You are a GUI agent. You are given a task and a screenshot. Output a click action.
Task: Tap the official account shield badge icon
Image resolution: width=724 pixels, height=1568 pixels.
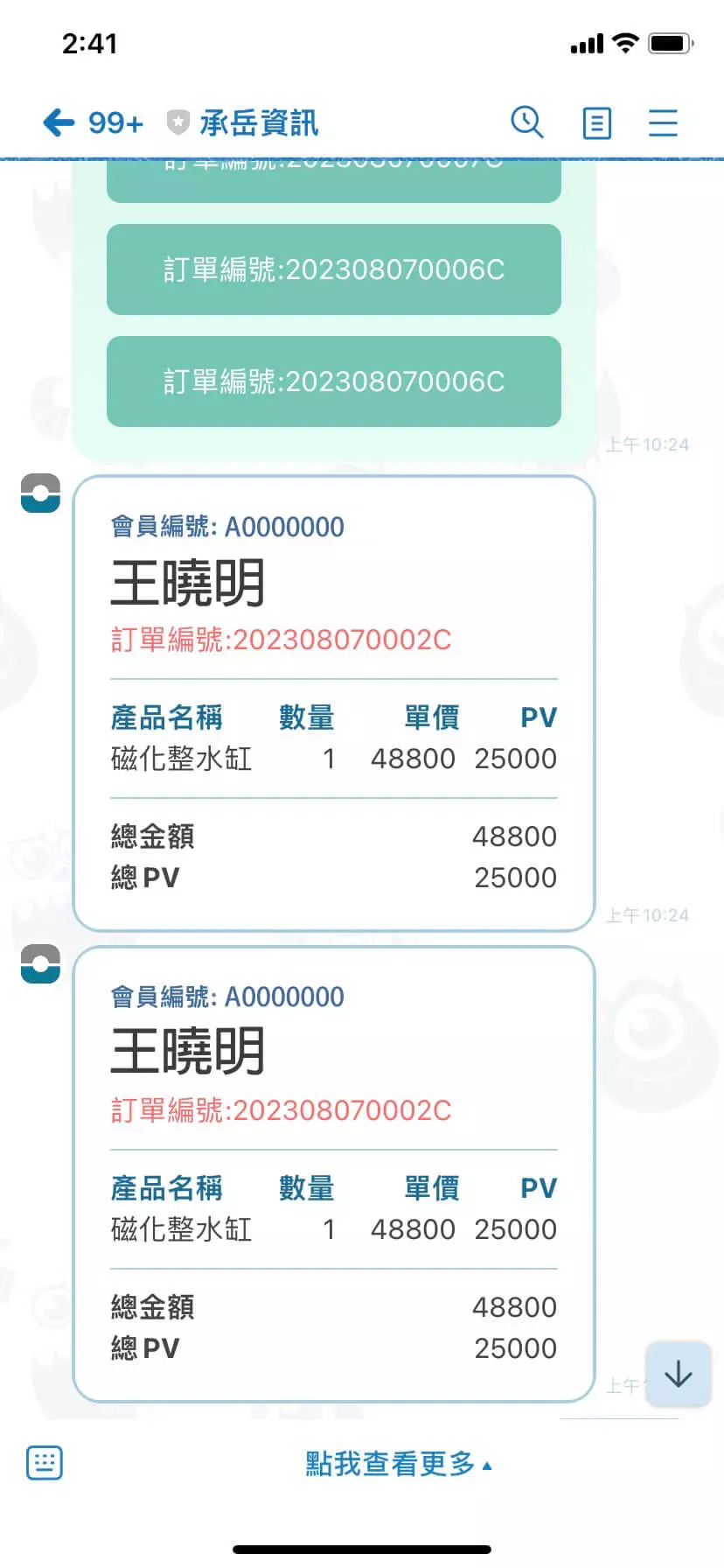(179, 122)
